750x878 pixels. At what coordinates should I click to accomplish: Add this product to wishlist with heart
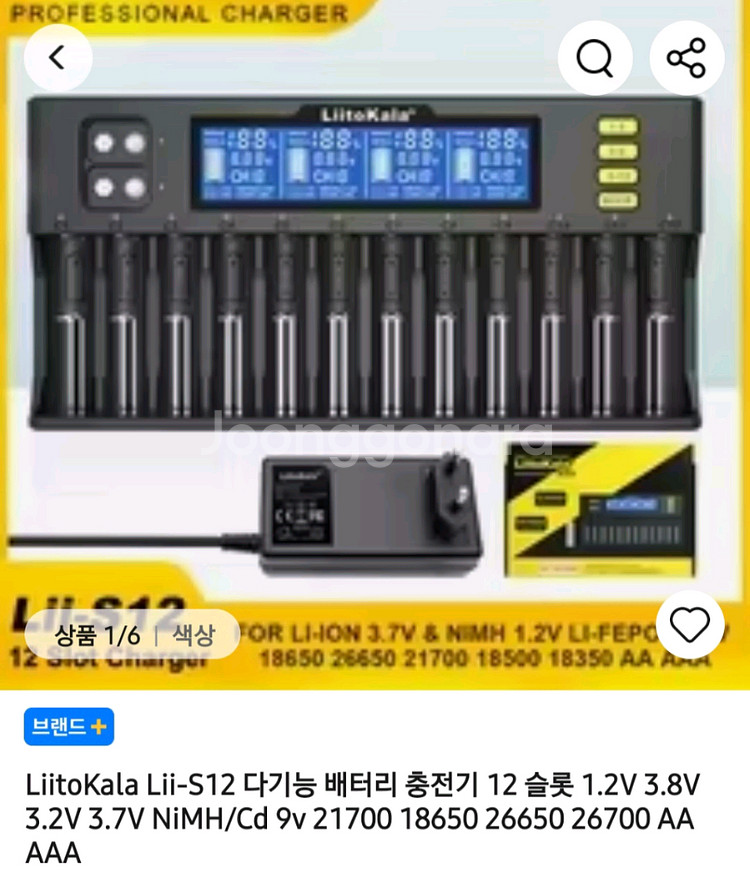pos(689,625)
